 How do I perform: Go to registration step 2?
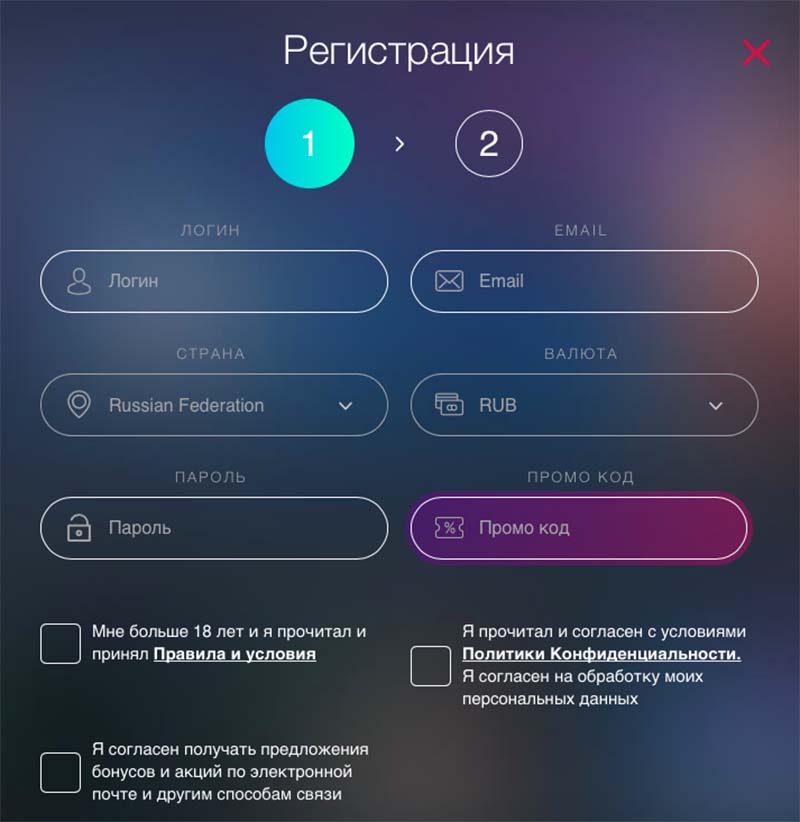click(488, 144)
